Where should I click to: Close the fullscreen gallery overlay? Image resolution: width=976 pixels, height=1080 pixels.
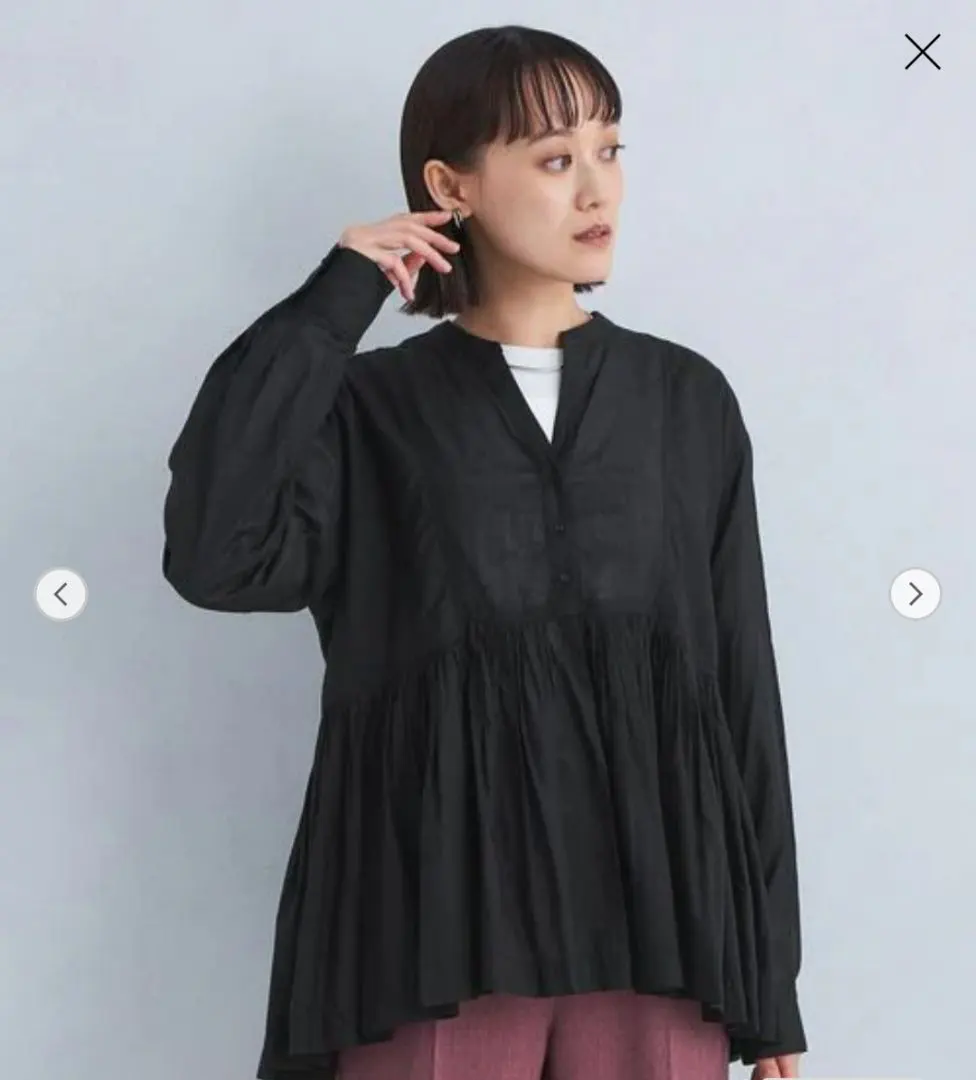(921, 51)
